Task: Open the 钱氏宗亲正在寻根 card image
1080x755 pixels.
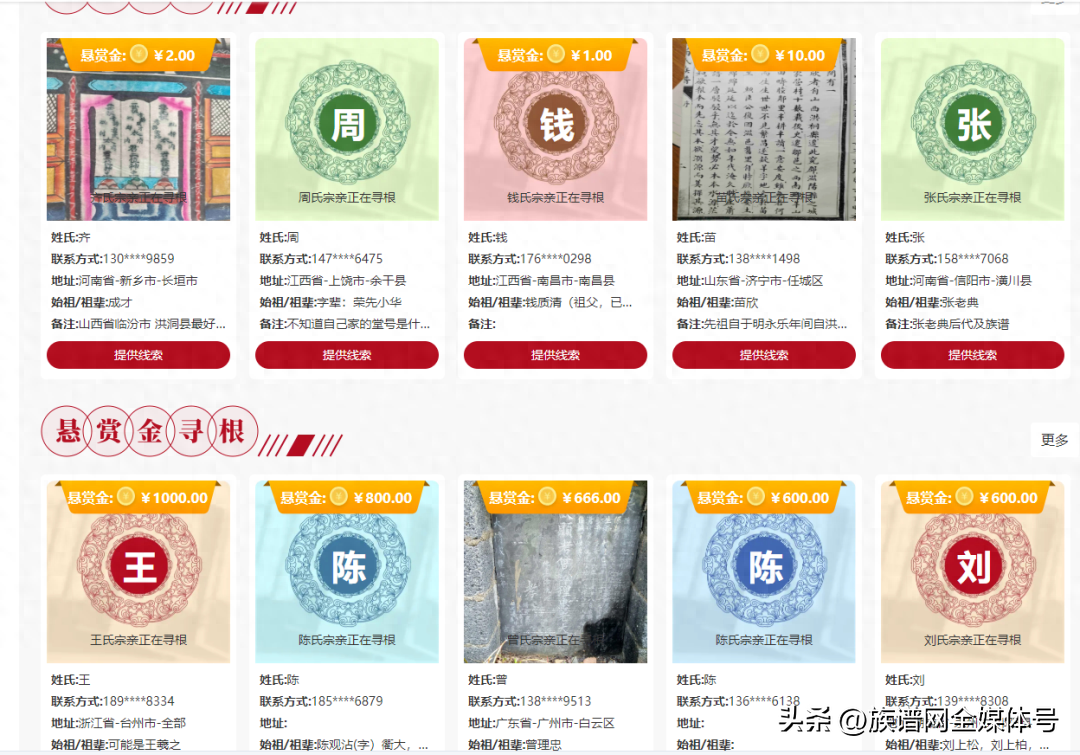Action: click(x=555, y=130)
